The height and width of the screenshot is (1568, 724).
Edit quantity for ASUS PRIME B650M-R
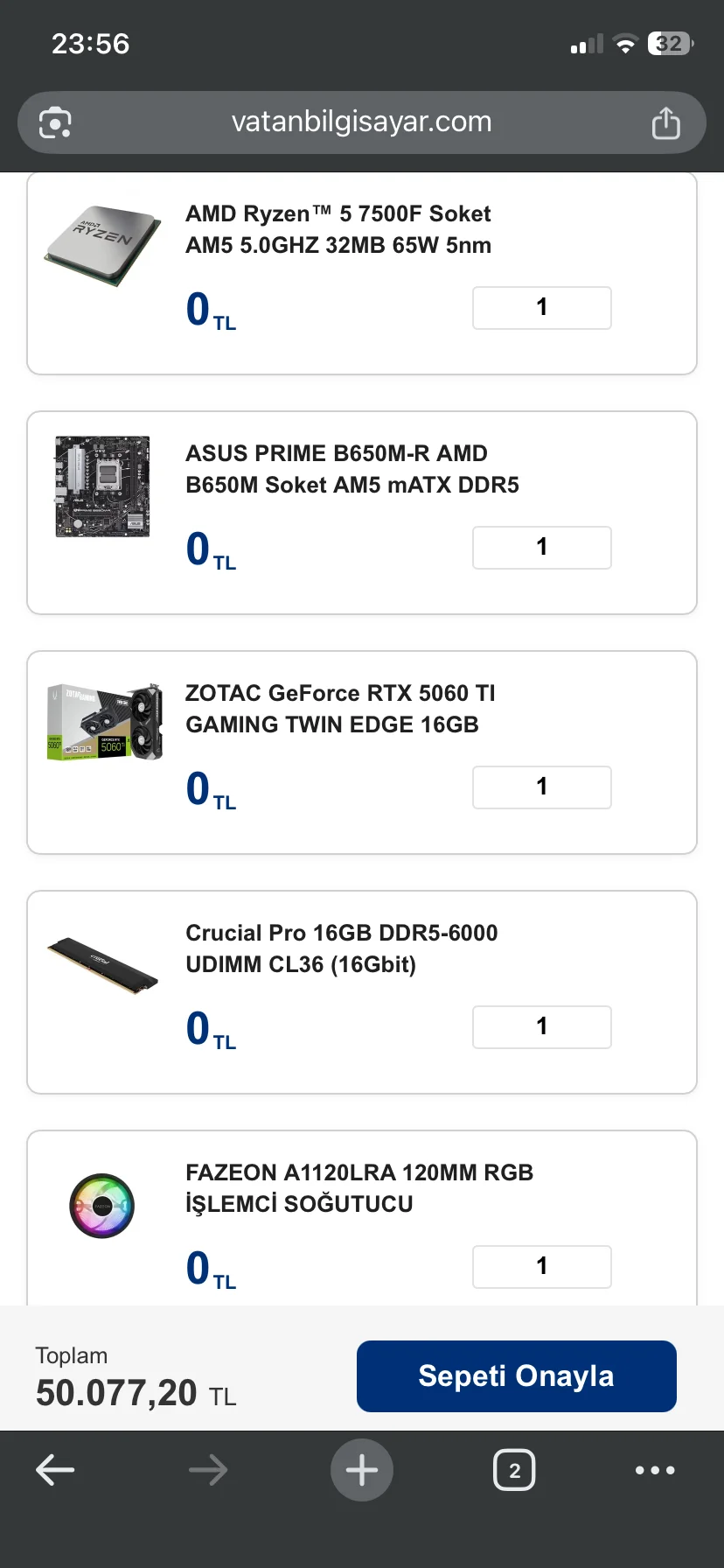(x=541, y=548)
